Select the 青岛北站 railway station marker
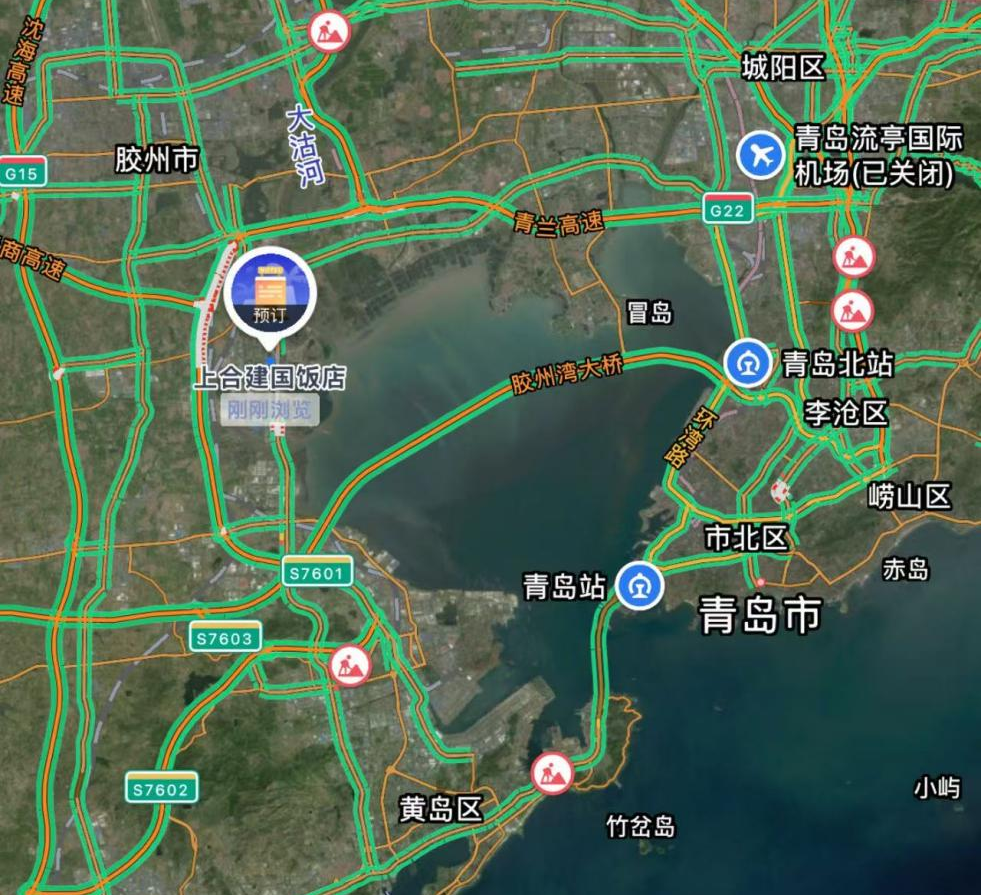 pos(748,363)
